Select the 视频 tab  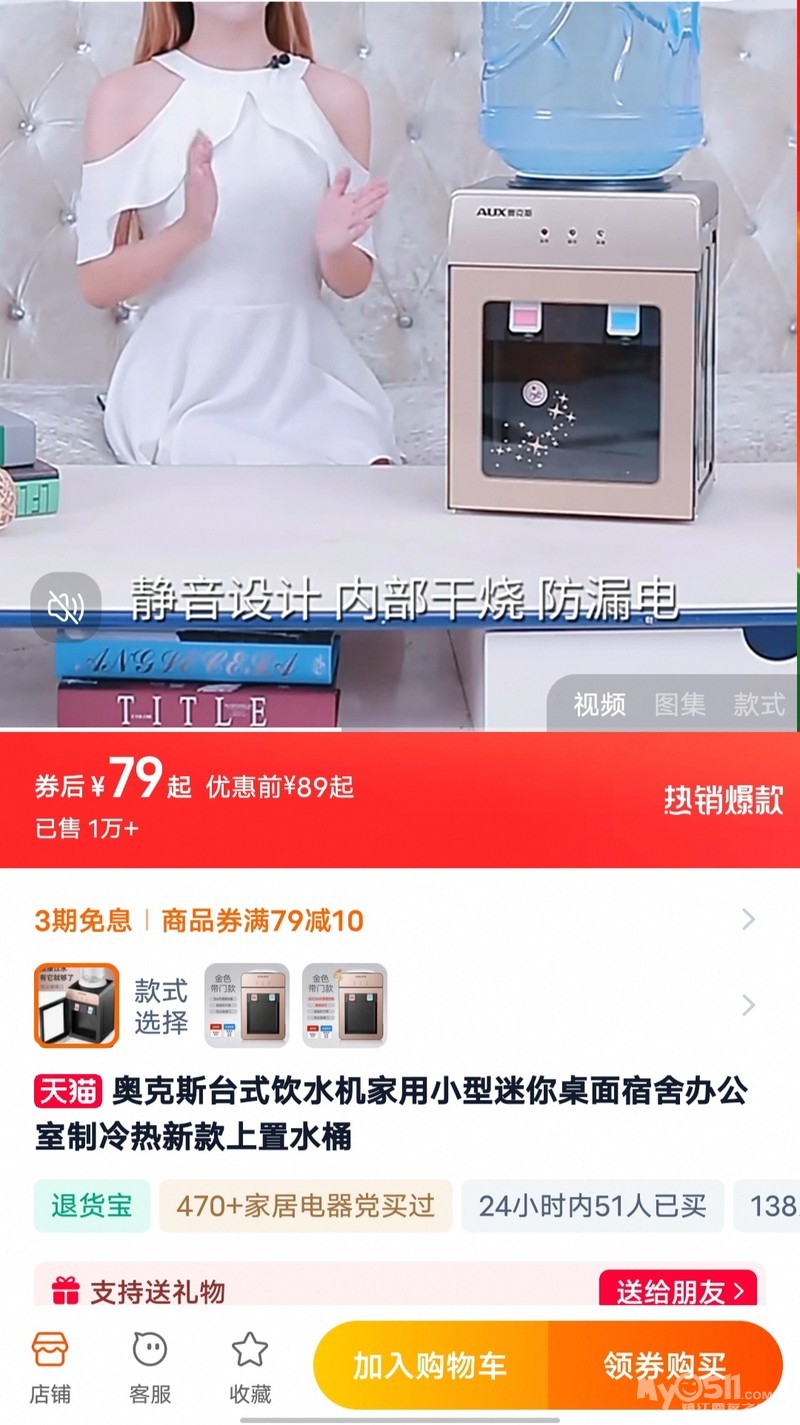tap(600, 705)
